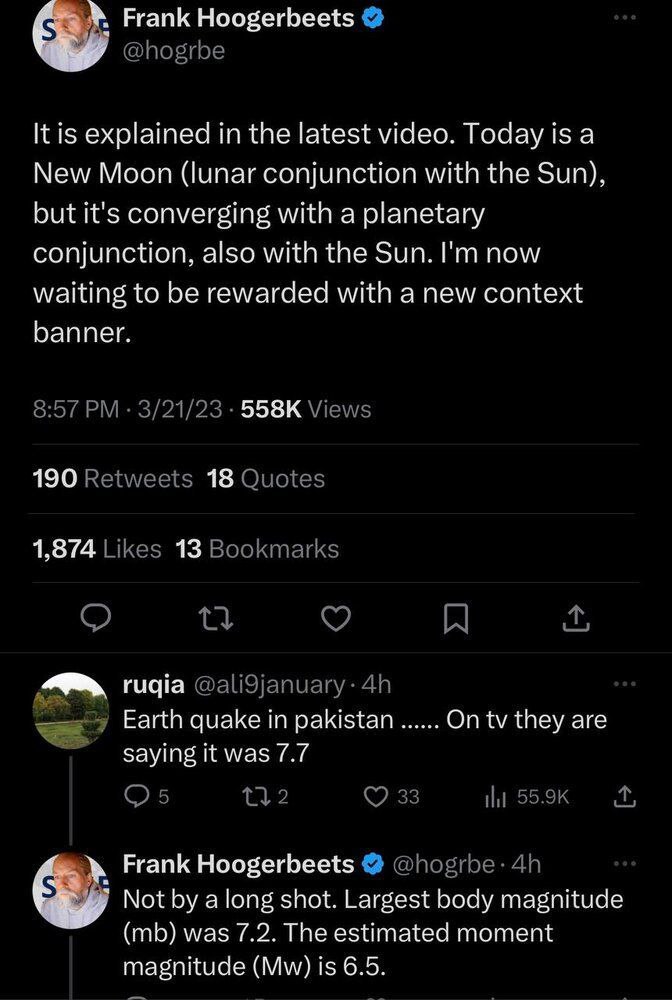Retweet ruqia's reply
672x1000 pixels.
(x=258, y=796)
